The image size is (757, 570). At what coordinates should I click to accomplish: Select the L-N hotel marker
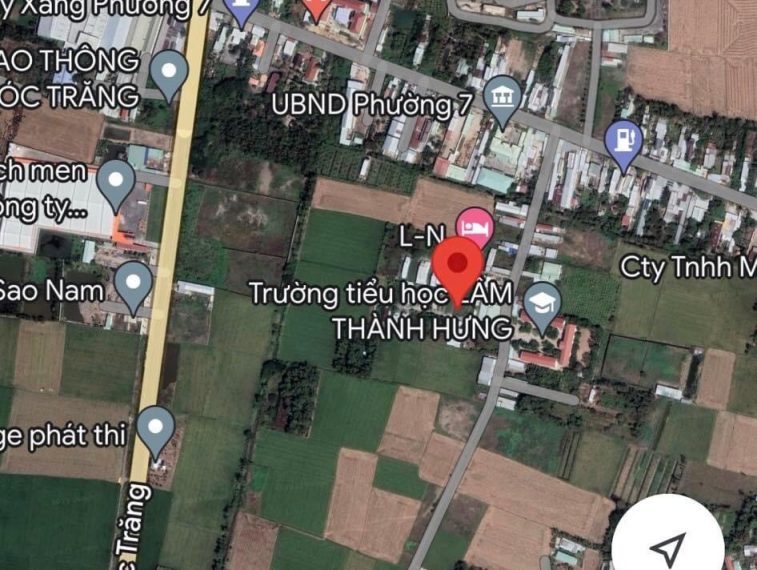474,227
